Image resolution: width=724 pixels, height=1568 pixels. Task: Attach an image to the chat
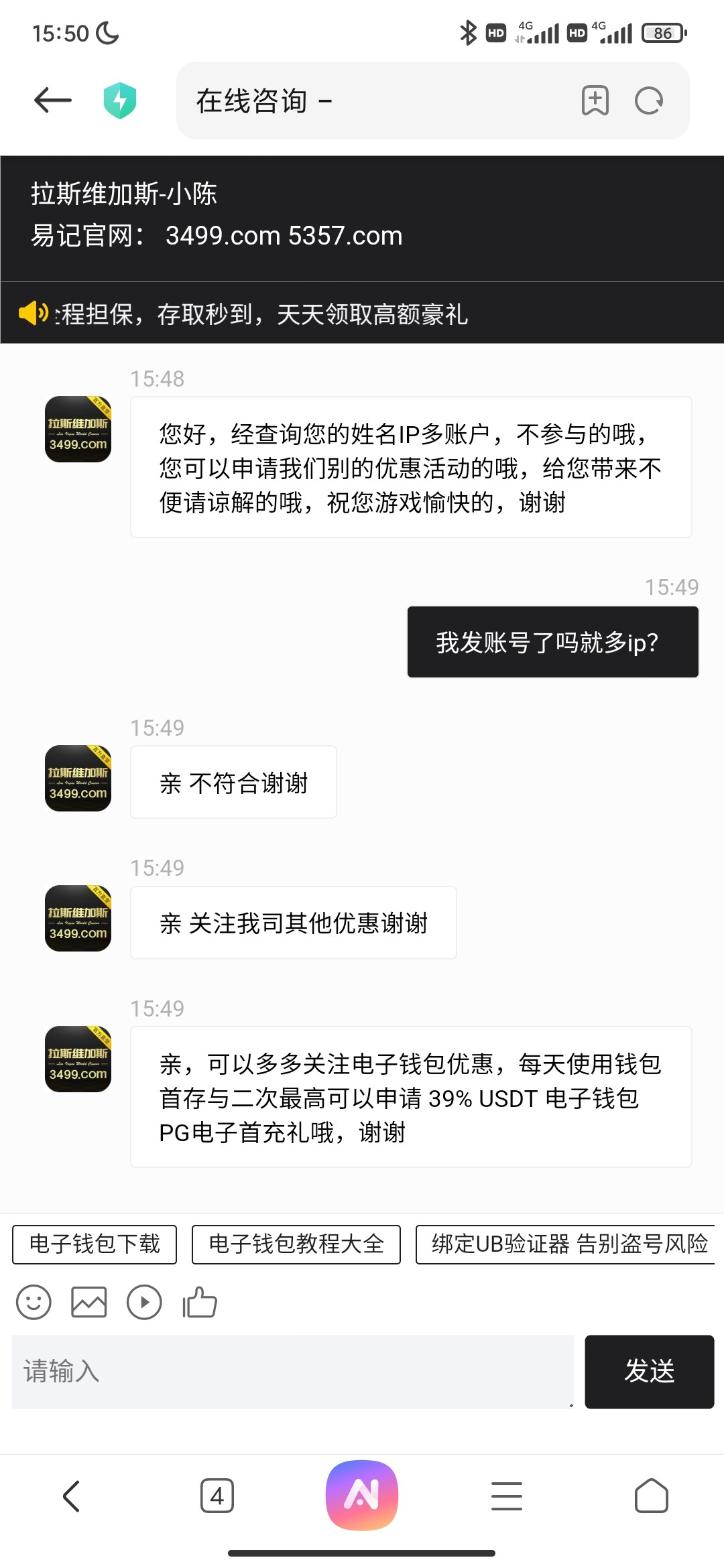point(89,1302)
